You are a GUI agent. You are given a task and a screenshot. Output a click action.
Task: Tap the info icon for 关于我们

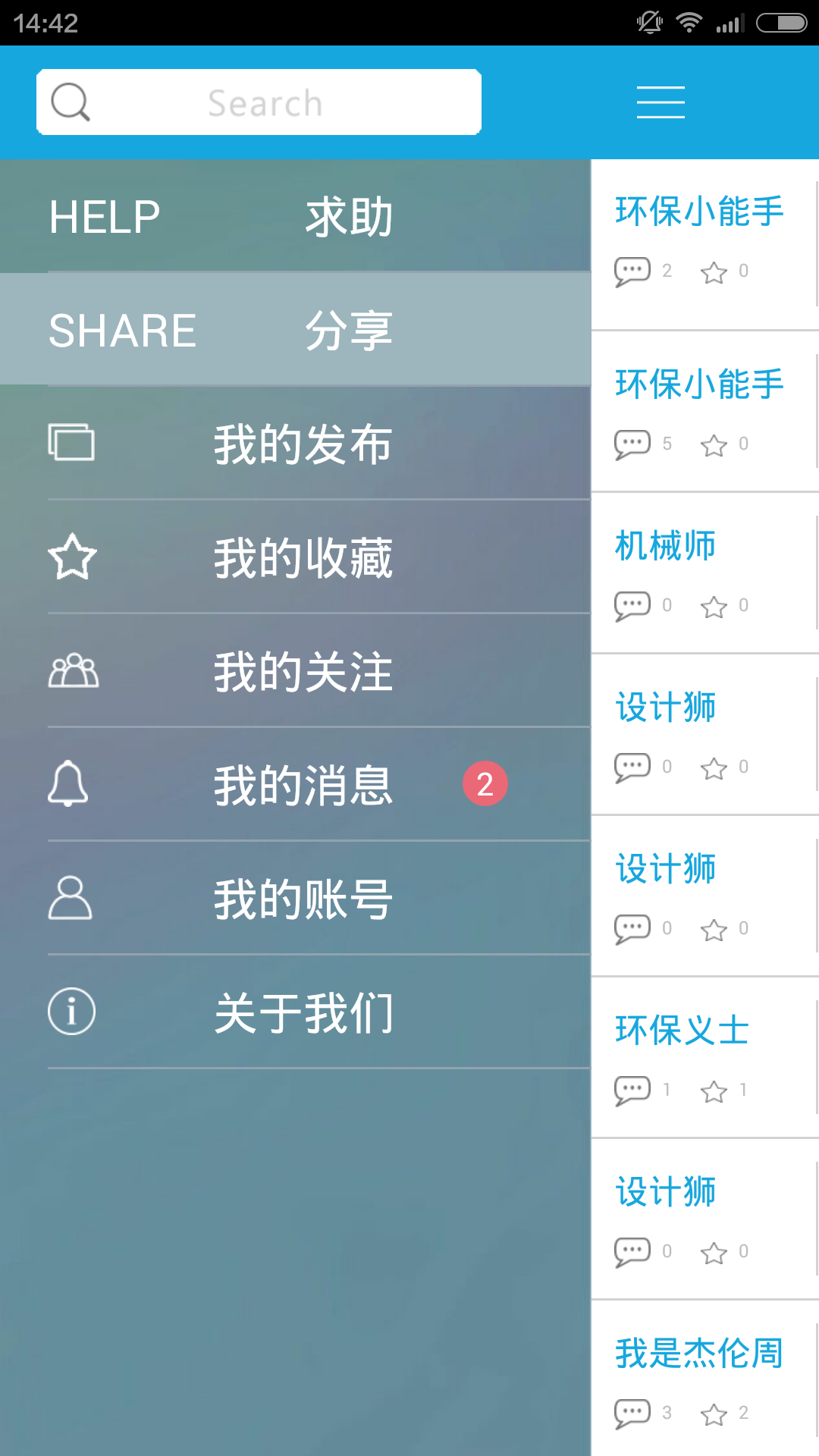click(x=72, y=1011)
